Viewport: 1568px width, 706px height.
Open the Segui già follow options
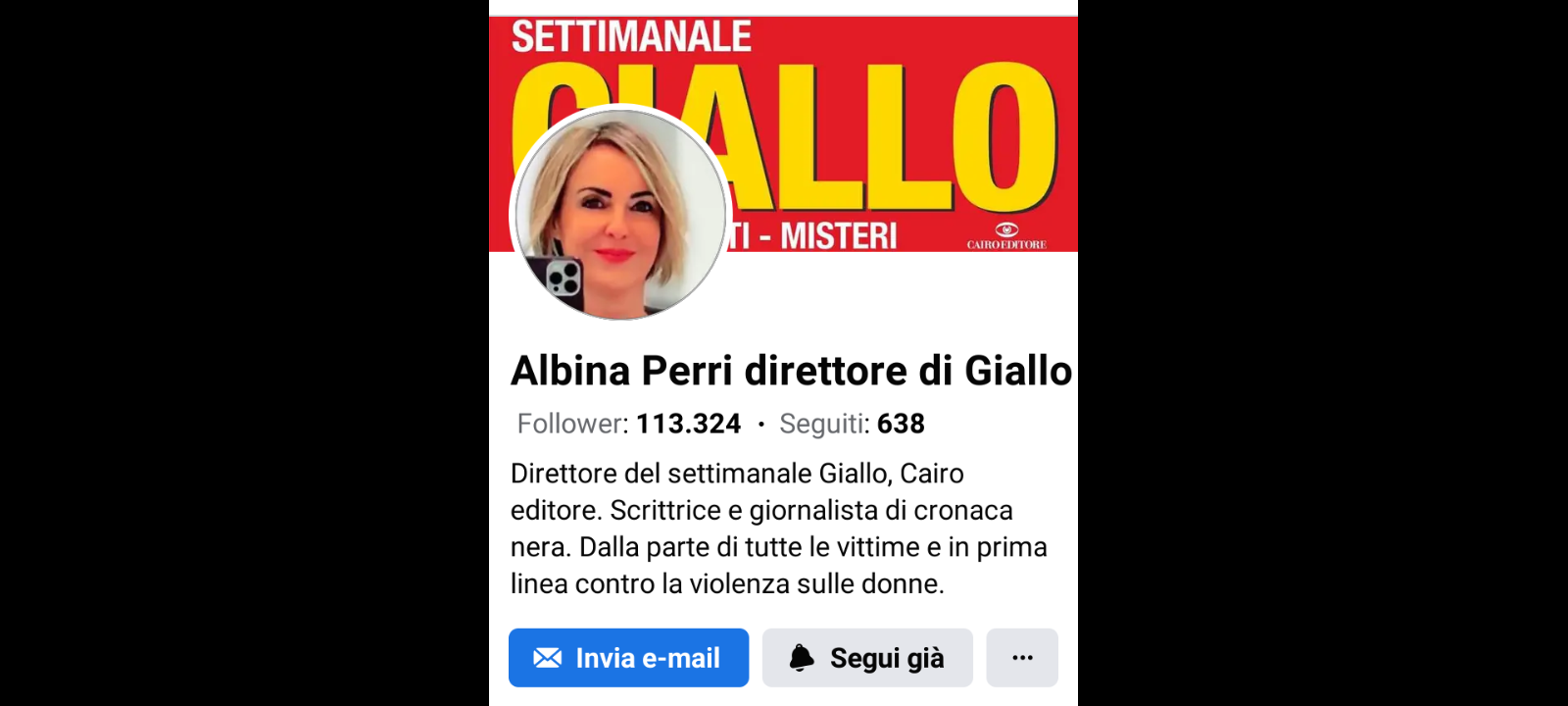coord(867,658)
